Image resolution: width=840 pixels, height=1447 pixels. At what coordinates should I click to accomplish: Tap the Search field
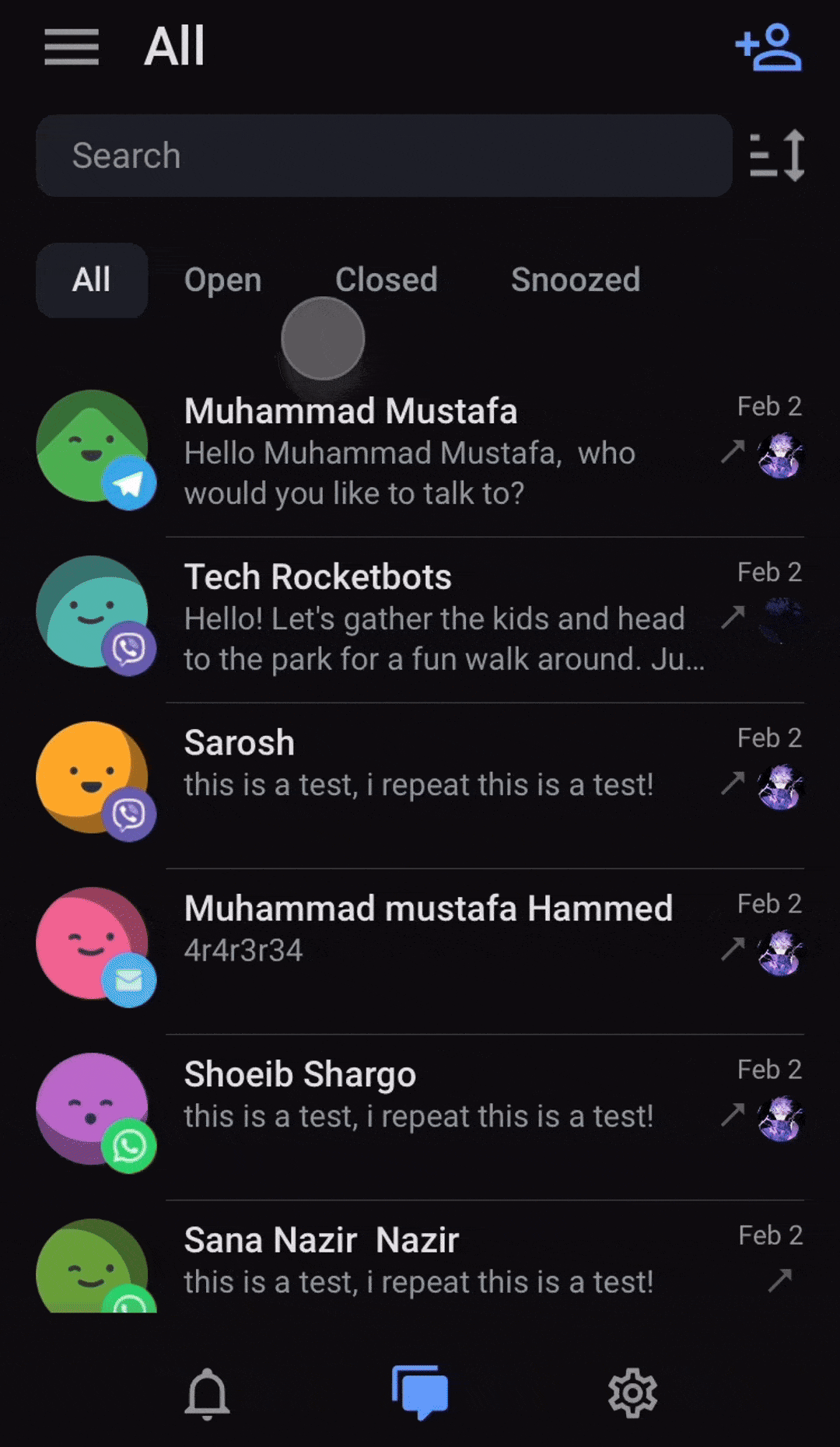coord(383,156)
